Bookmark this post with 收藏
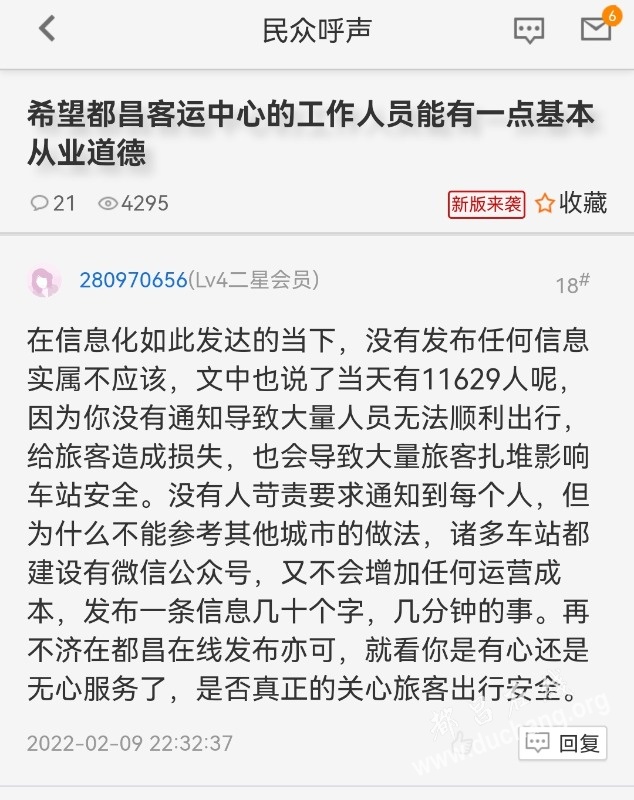The image size is (634, 800). (571, 203)
